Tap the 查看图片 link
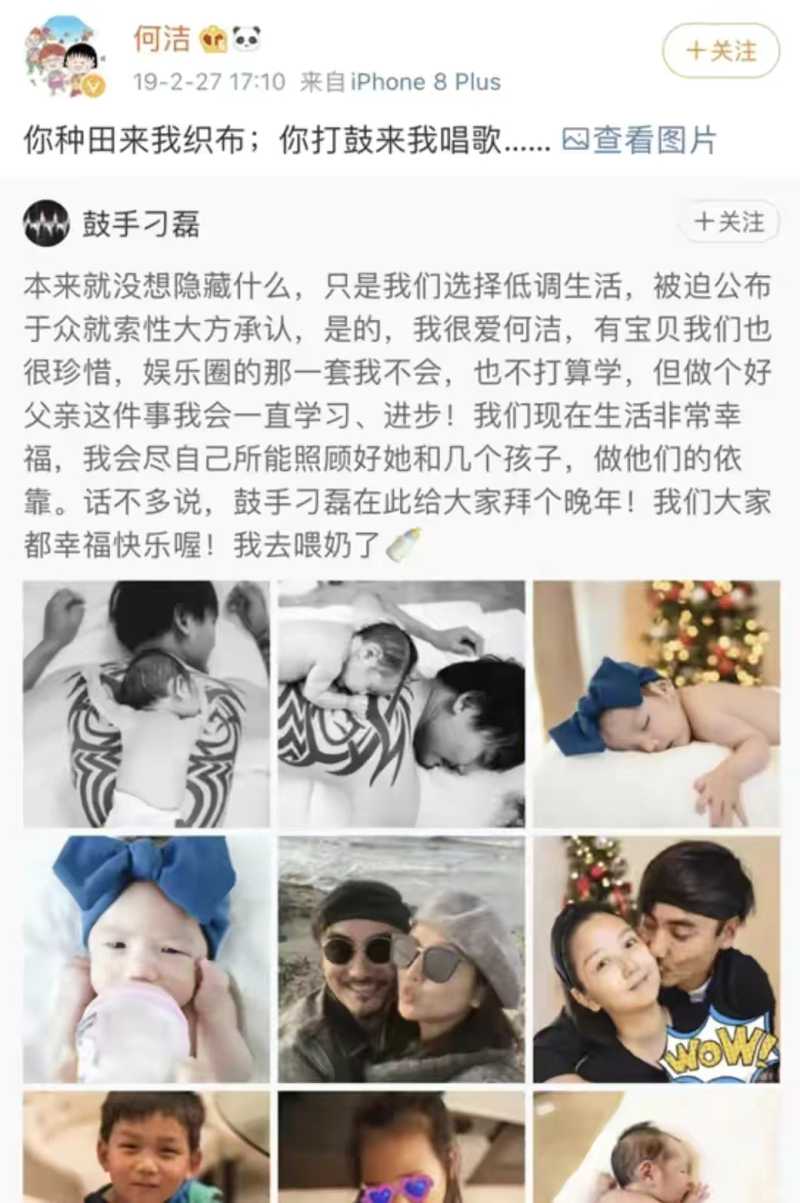This screenshot has width=800, height=1203. [640, 140]
